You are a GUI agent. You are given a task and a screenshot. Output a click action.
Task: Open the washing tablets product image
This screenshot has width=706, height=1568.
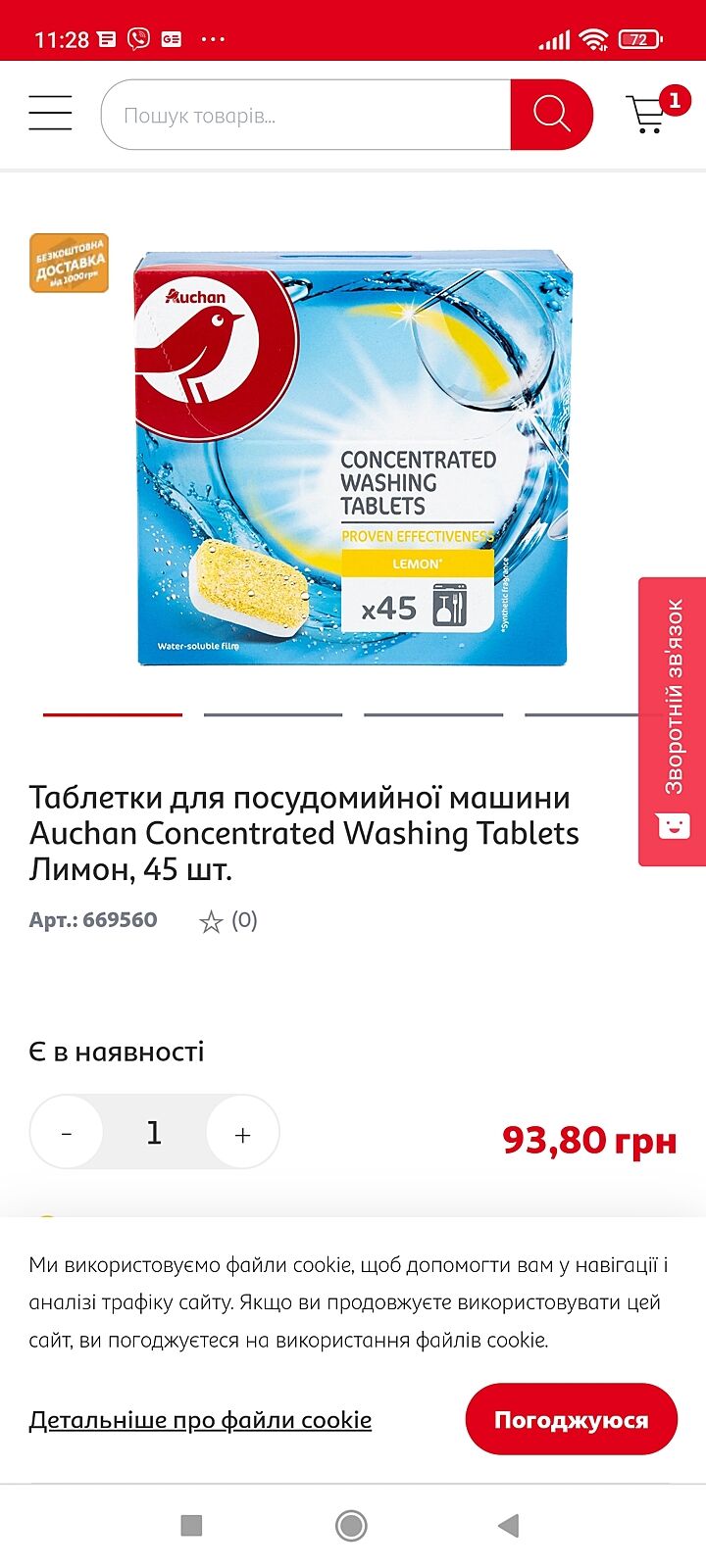pos(353,459)
